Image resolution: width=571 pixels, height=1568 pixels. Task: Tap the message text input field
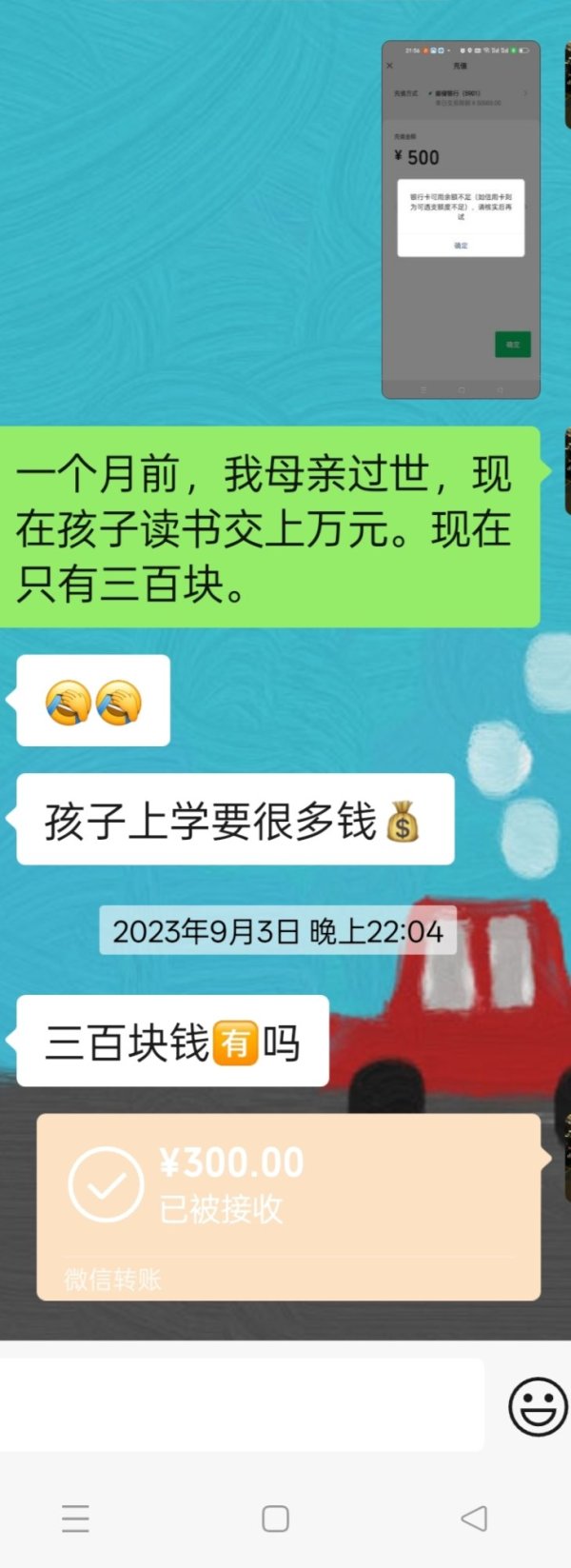[x=242, y=1405]
